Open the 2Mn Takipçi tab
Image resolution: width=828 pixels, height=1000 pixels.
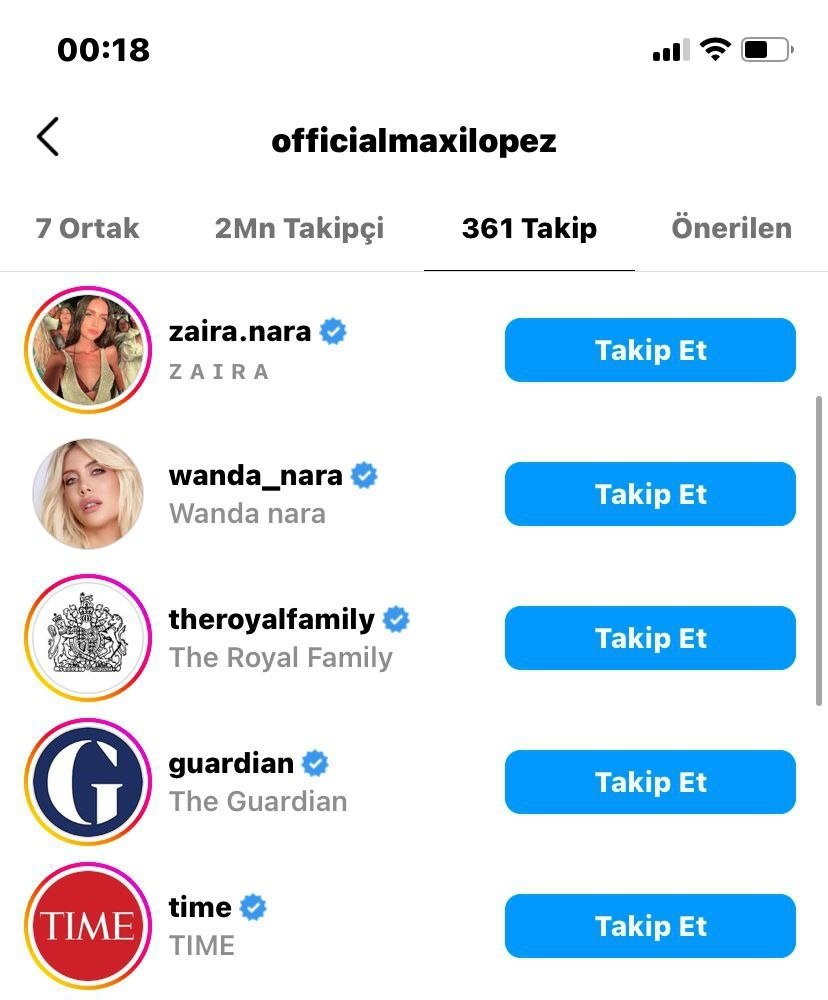coord(299,228)
